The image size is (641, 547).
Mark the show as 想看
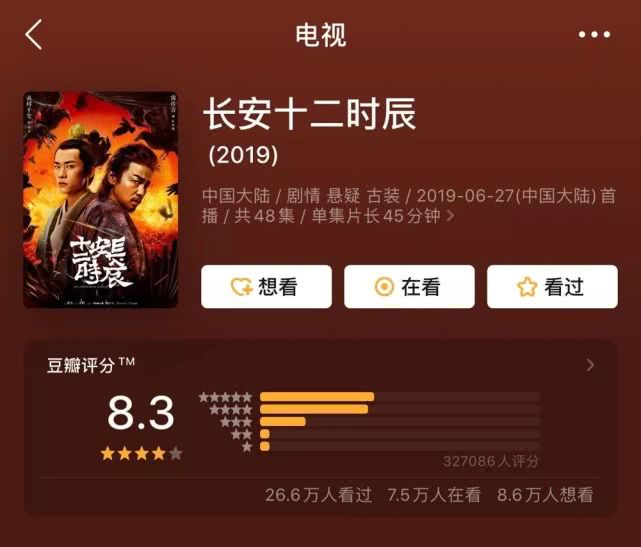click(x=265, y=287)
